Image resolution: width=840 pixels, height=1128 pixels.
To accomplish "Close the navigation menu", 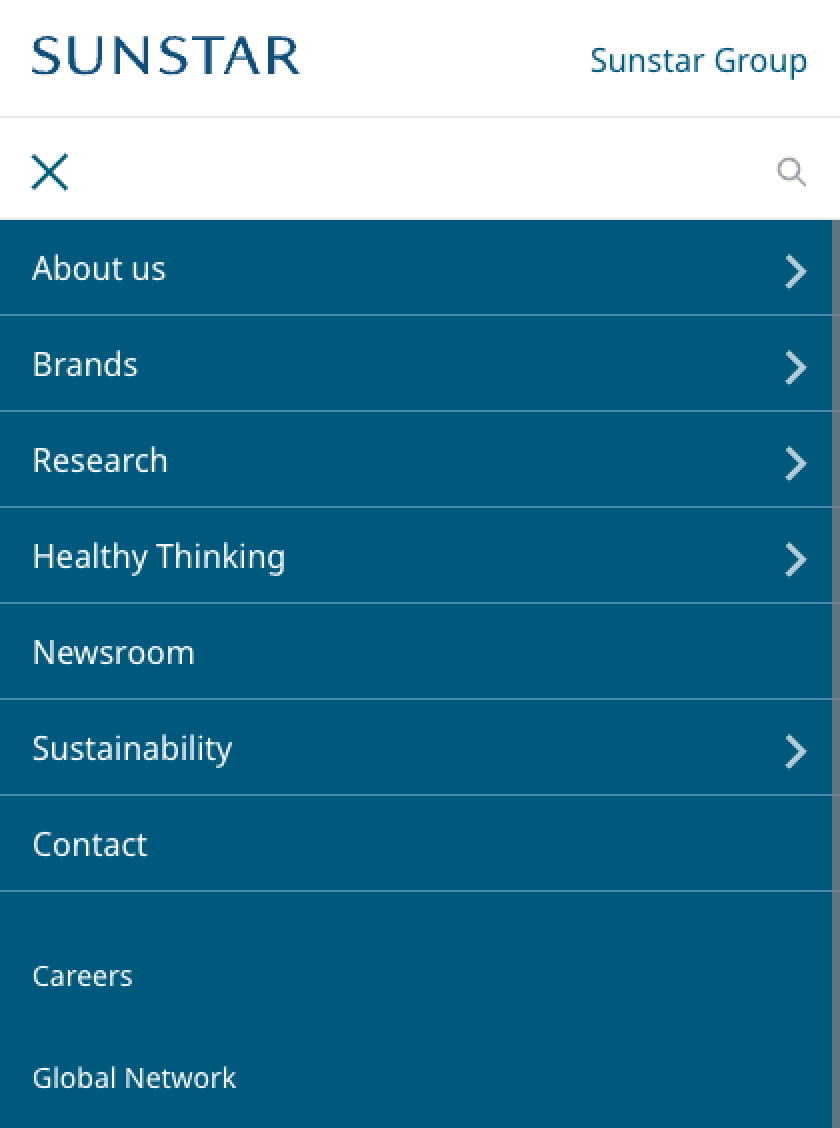I will point(50,172).
